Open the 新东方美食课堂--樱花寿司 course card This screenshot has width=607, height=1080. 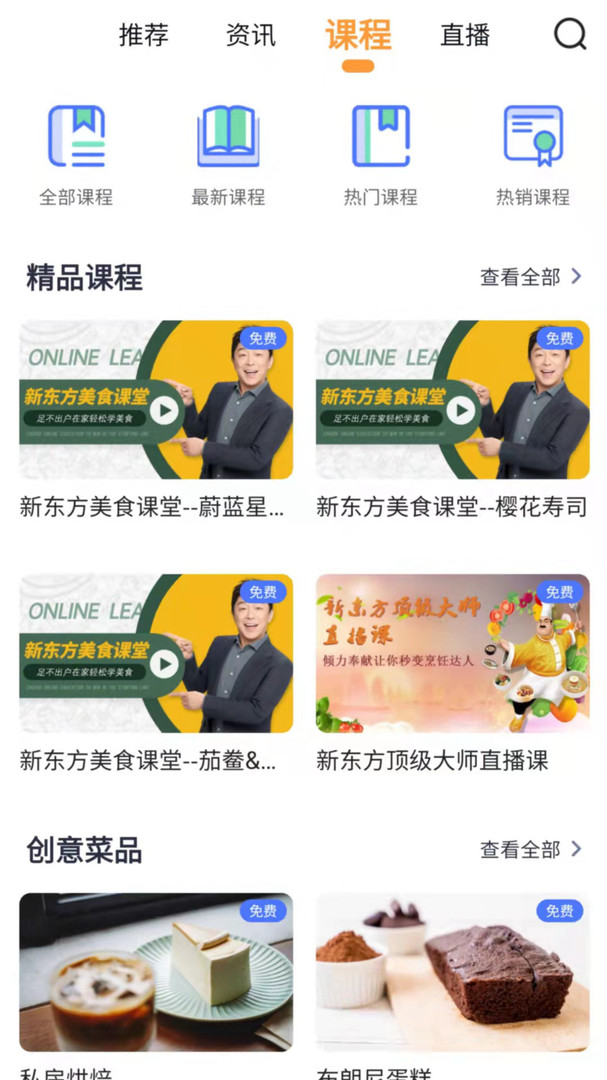point(453,420)
